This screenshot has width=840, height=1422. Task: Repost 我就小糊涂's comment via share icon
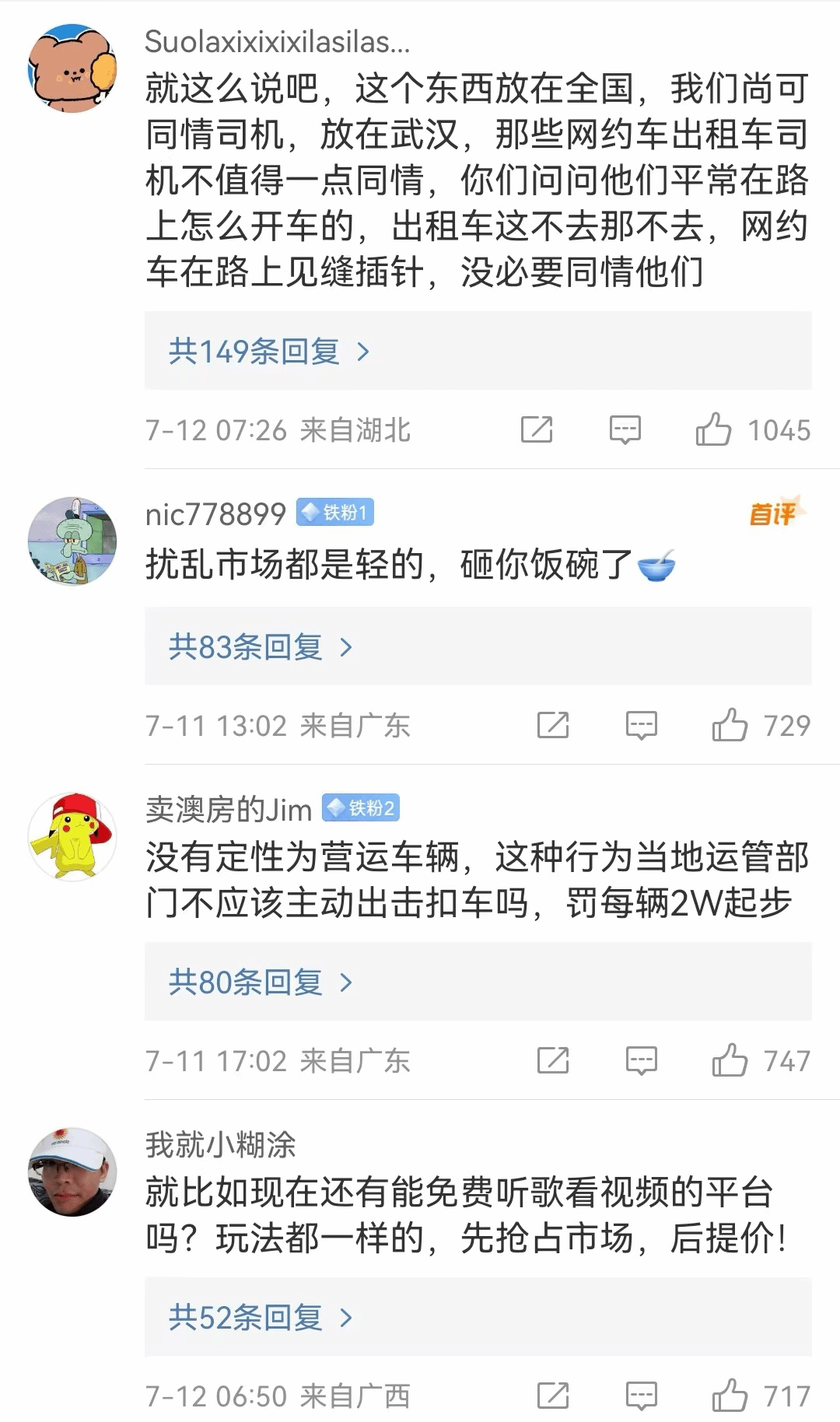click(x=553, y=1396)
